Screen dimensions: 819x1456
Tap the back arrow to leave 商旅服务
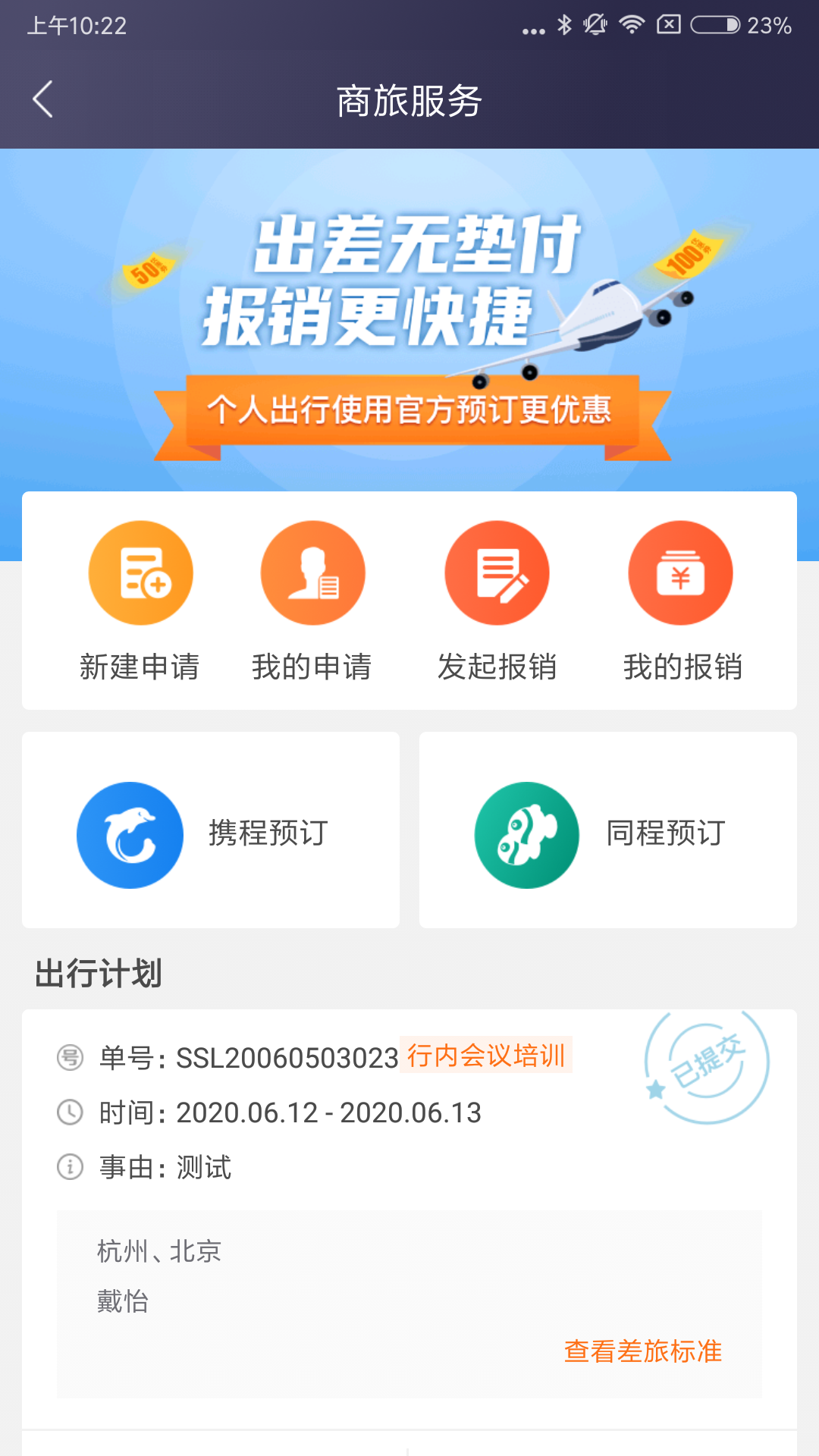[x=42, y=99]
